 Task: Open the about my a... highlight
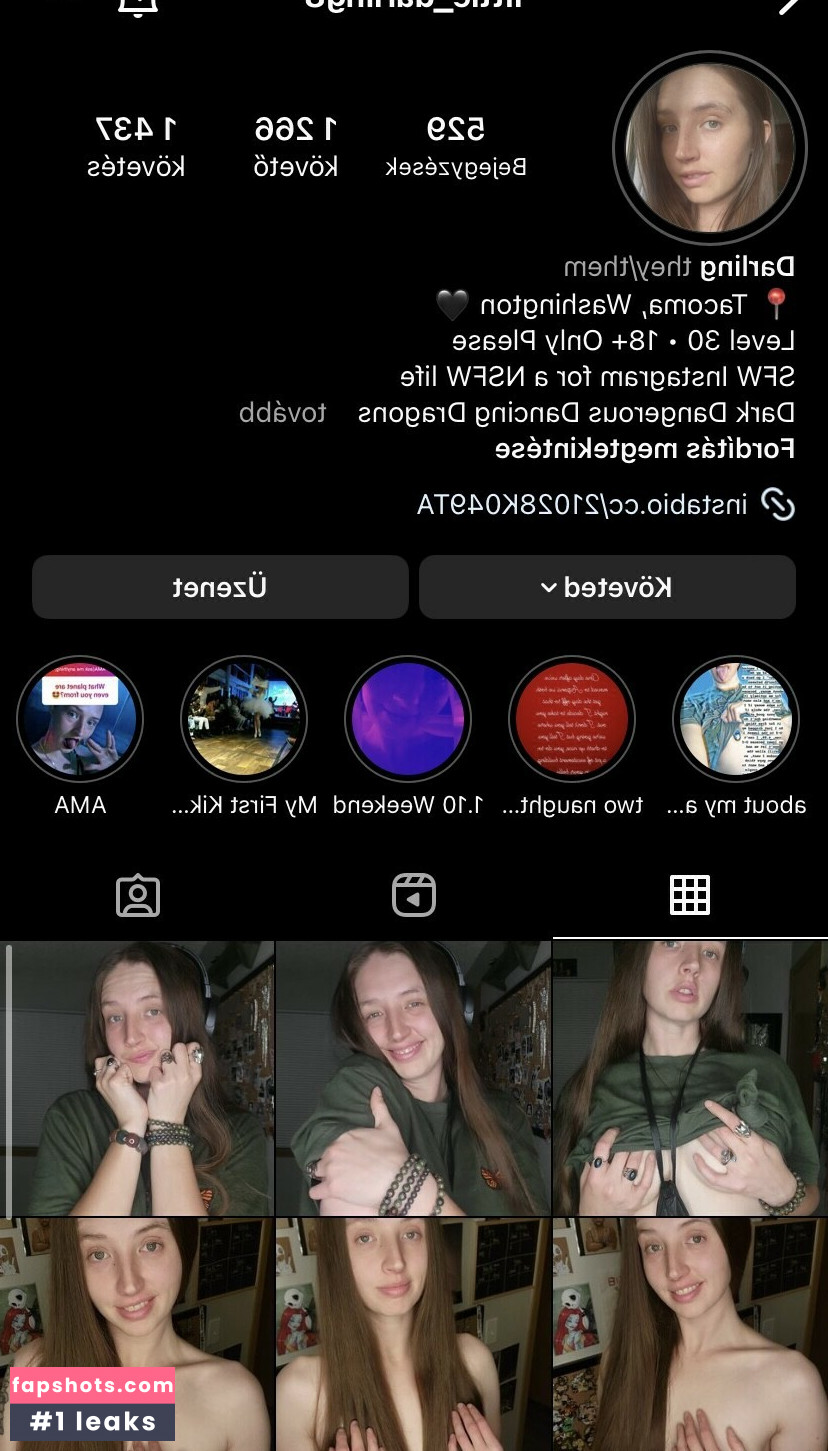(736, 719)
